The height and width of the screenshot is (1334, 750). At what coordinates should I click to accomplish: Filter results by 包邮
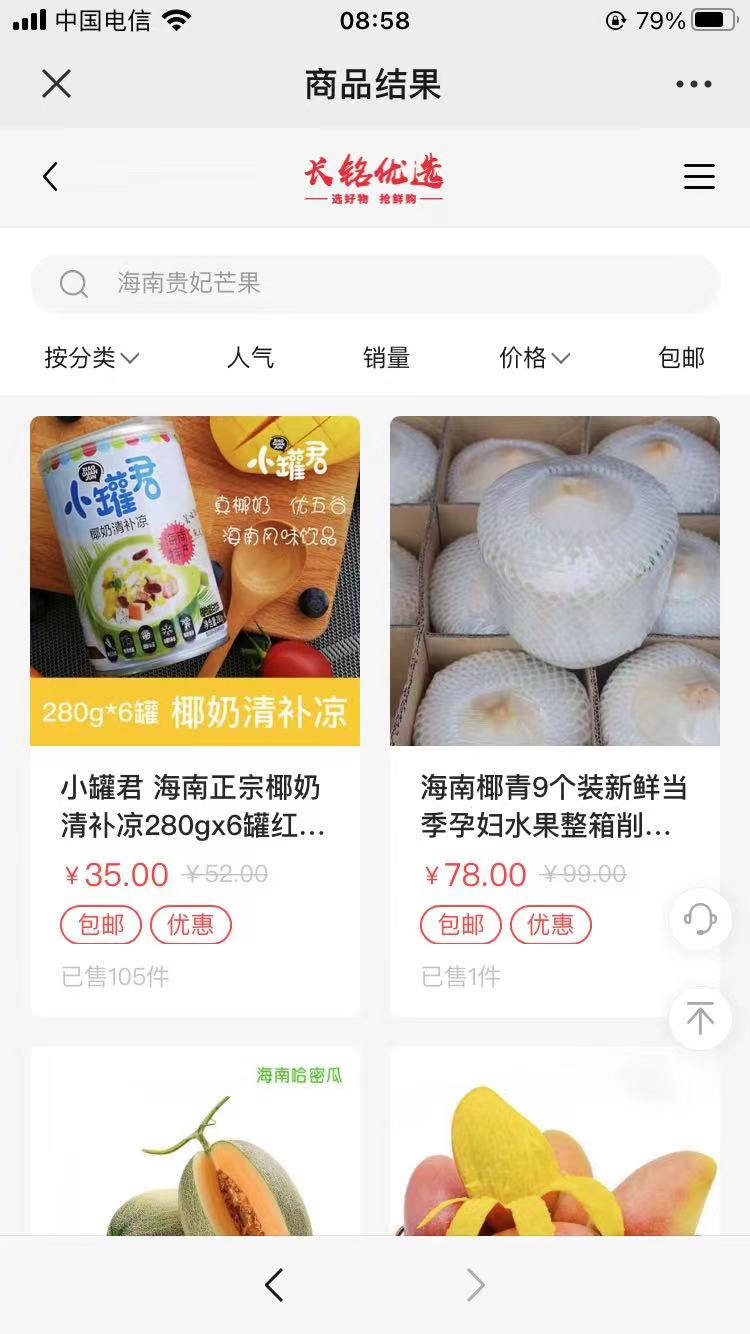(x=681, y=358)
